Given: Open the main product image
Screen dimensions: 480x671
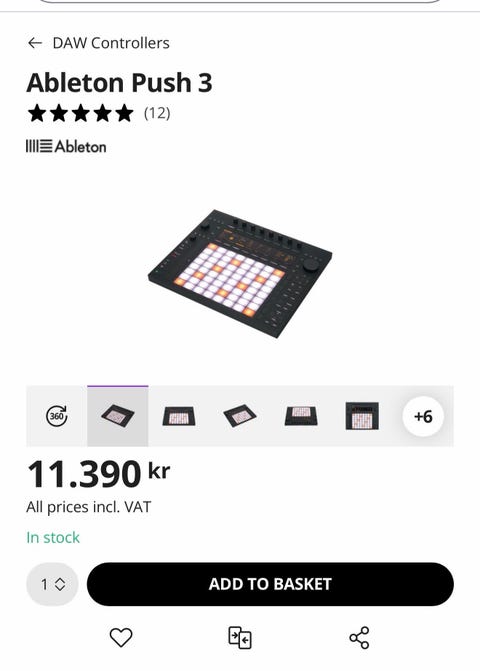Looking at the screenshot, I should tap(240, 274).
